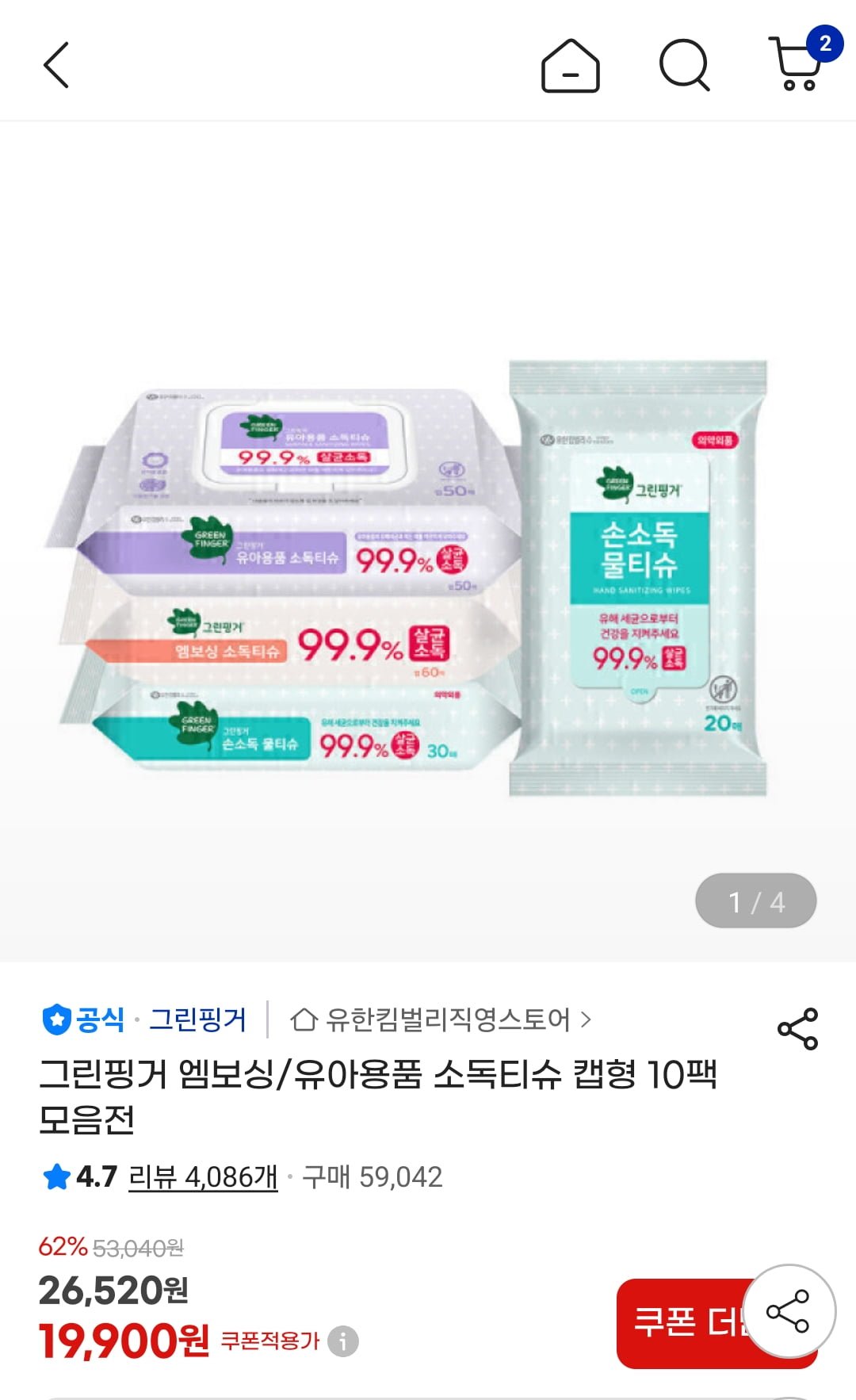Open search with the magnifier icon
856x1400 pixels.
[684, 65]
